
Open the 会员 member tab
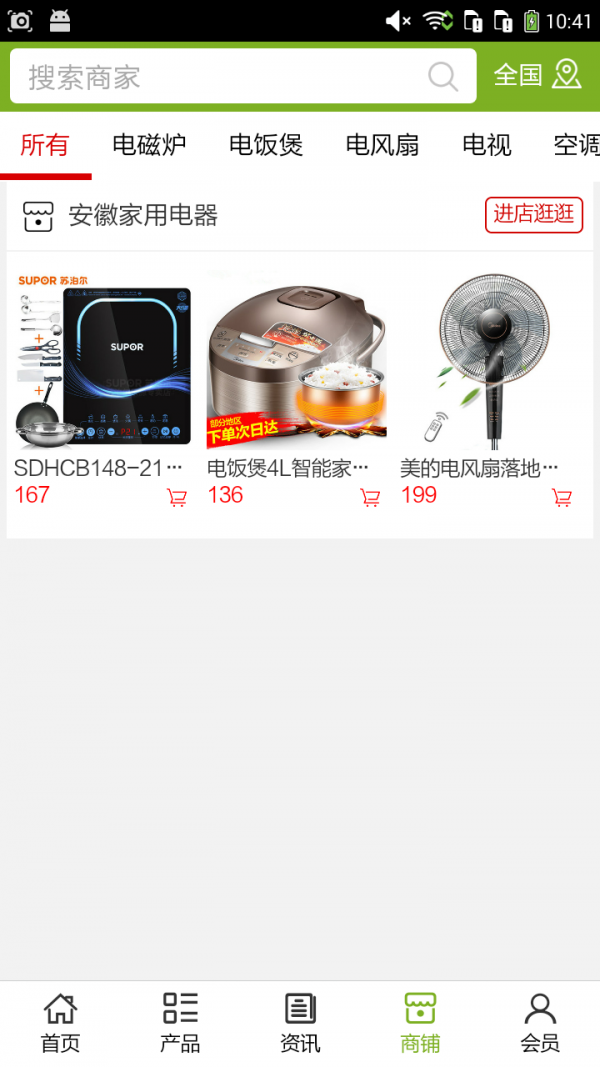coord(540,1023)
